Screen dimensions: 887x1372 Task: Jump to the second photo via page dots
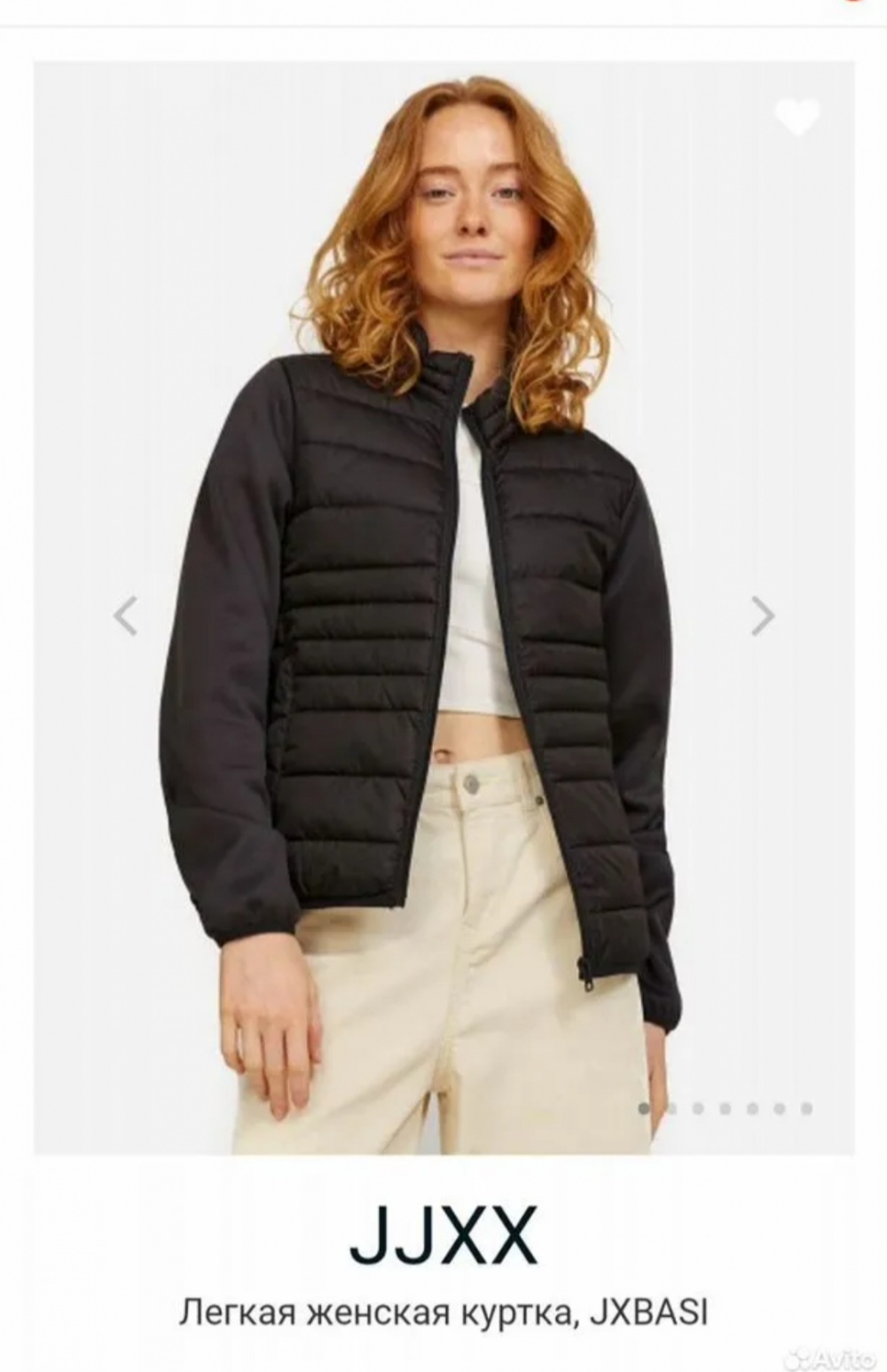click(x=671, y=1108)
